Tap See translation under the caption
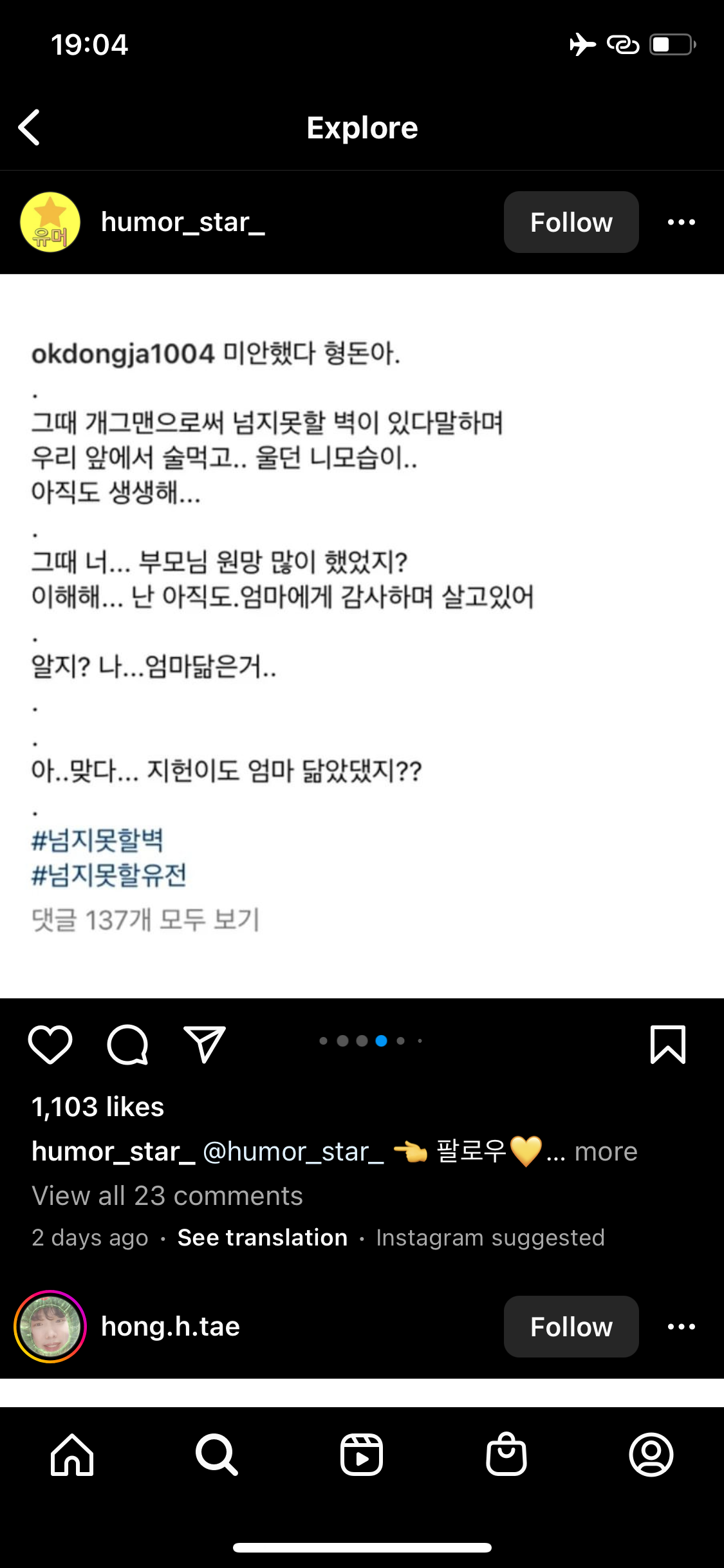724x1568 pixels. (x=263, y=1238)
